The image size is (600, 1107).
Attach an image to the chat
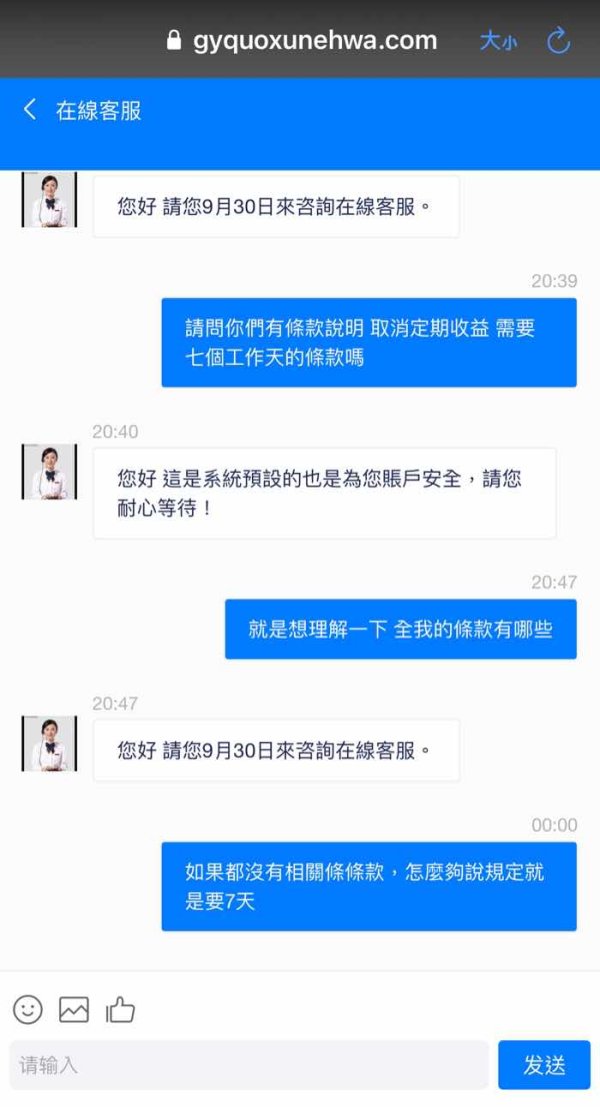74,1010
